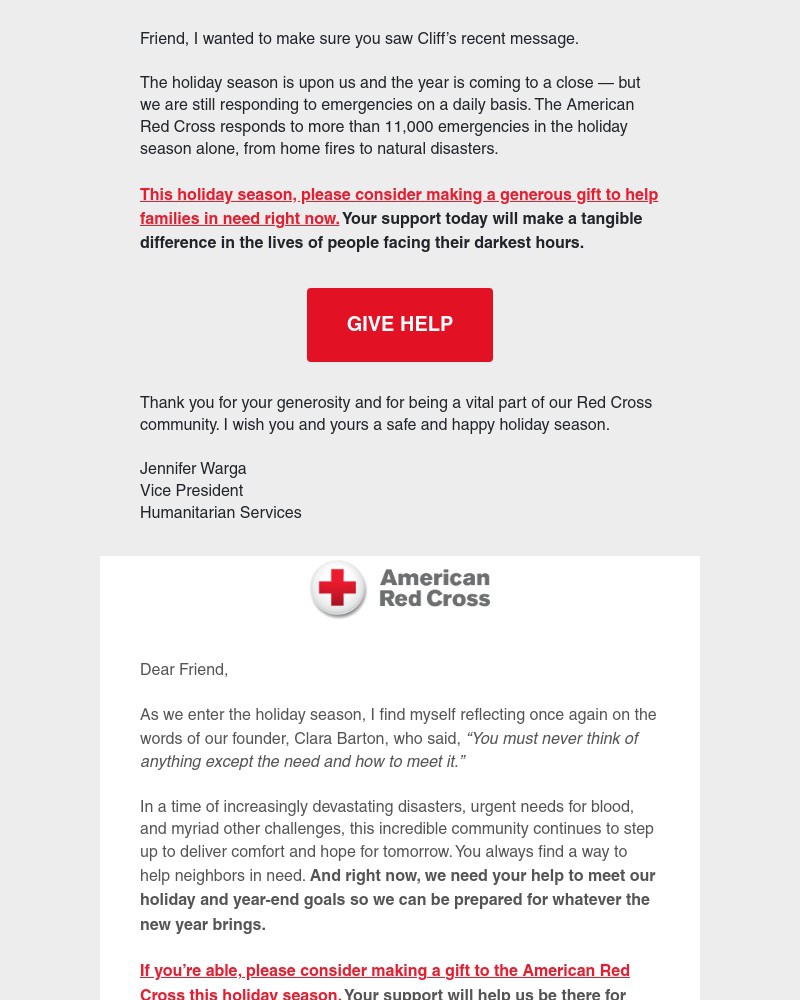This screenshot has width=800, height=1000.
Task: Select the 'Thank you for your generosity' paragraph
Action: click(x=396, y=413)
